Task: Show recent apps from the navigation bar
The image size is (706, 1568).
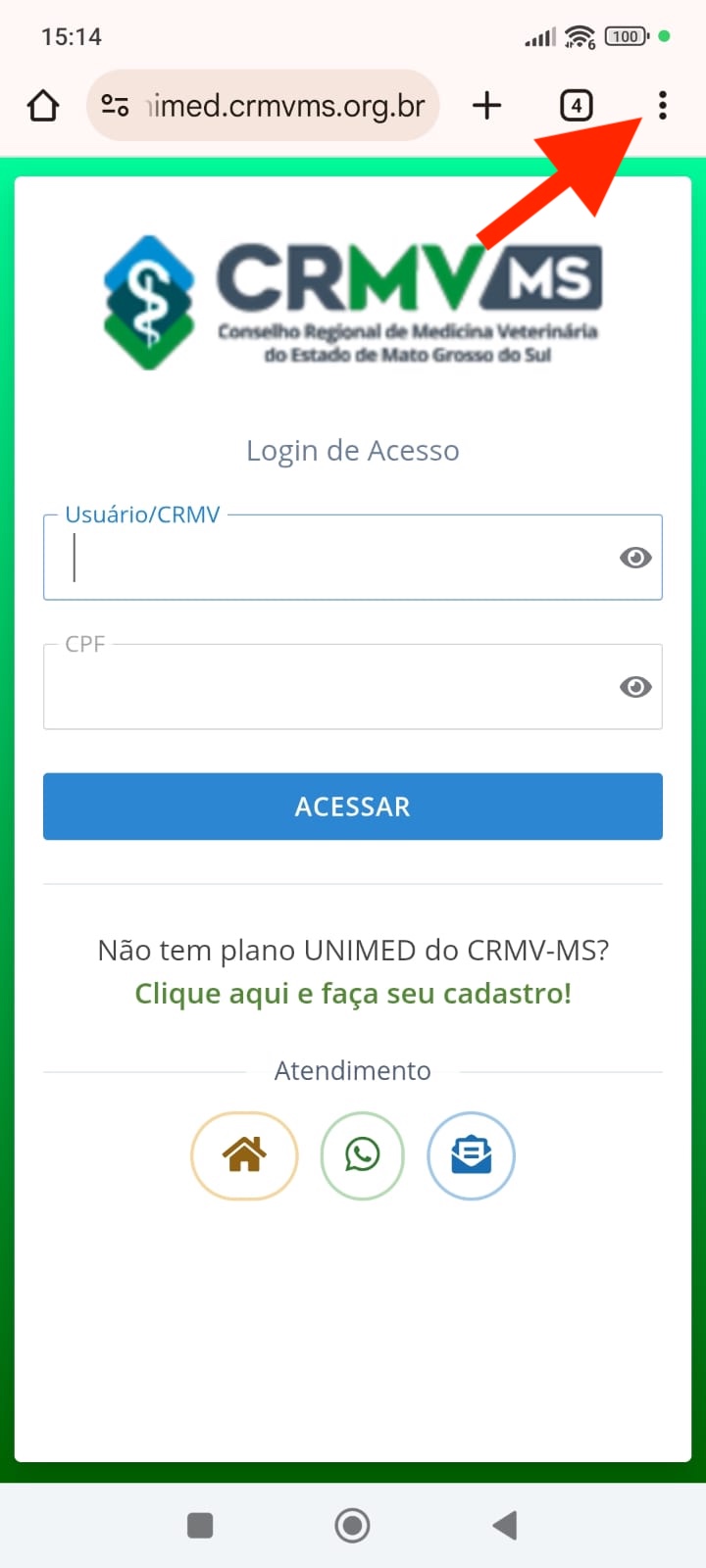Action: (200, 1525)
